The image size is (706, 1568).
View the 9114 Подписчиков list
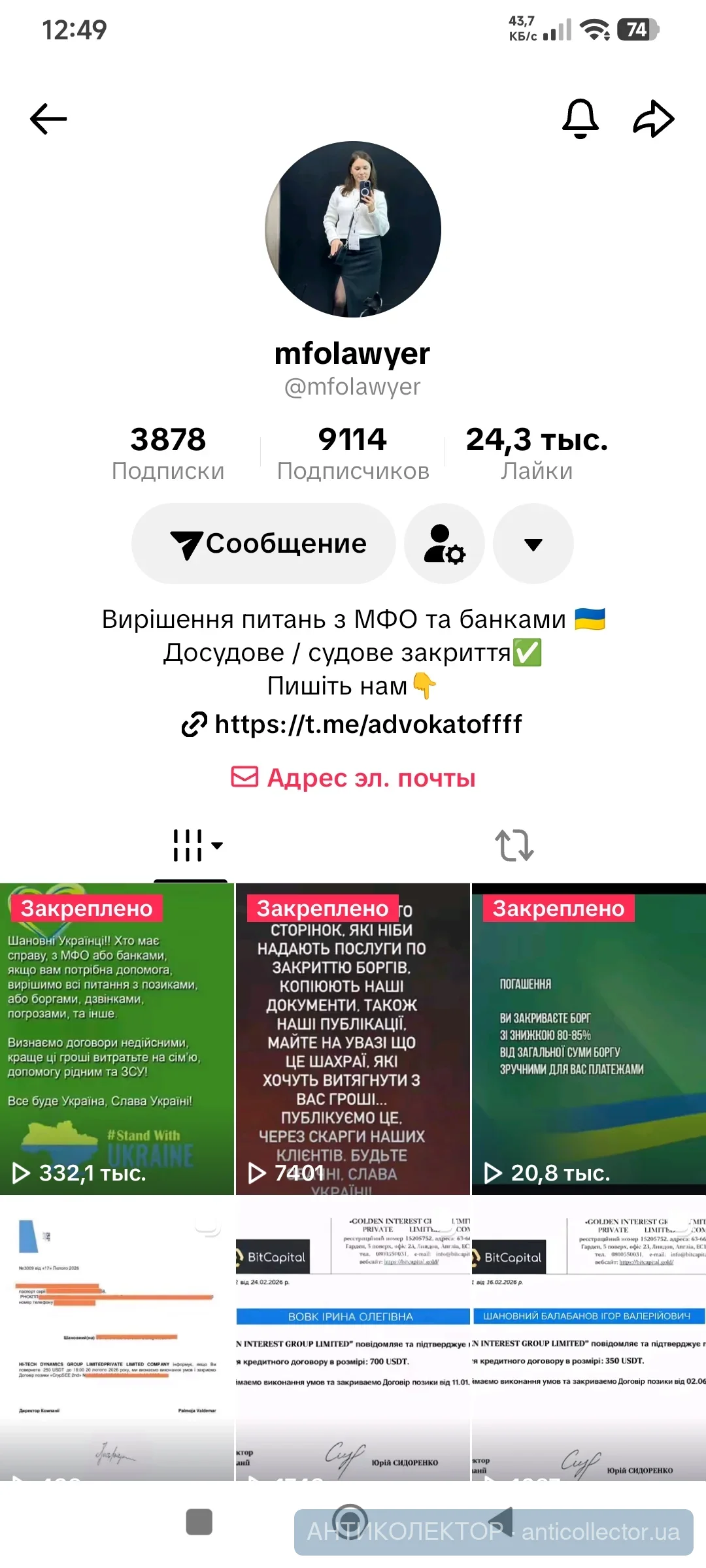click(x=353, y=453)
